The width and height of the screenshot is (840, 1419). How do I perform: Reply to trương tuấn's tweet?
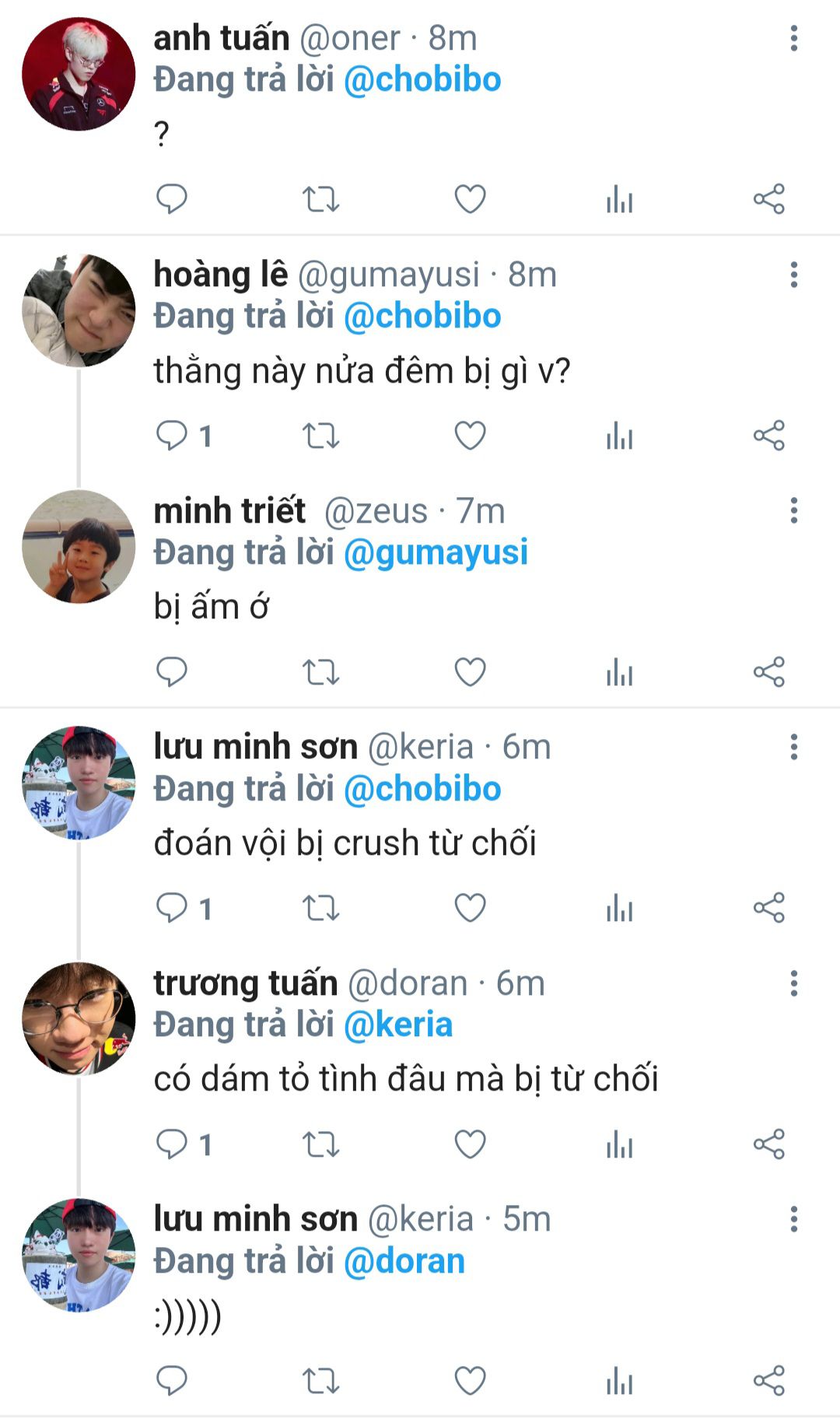(x=172, y=1144)
